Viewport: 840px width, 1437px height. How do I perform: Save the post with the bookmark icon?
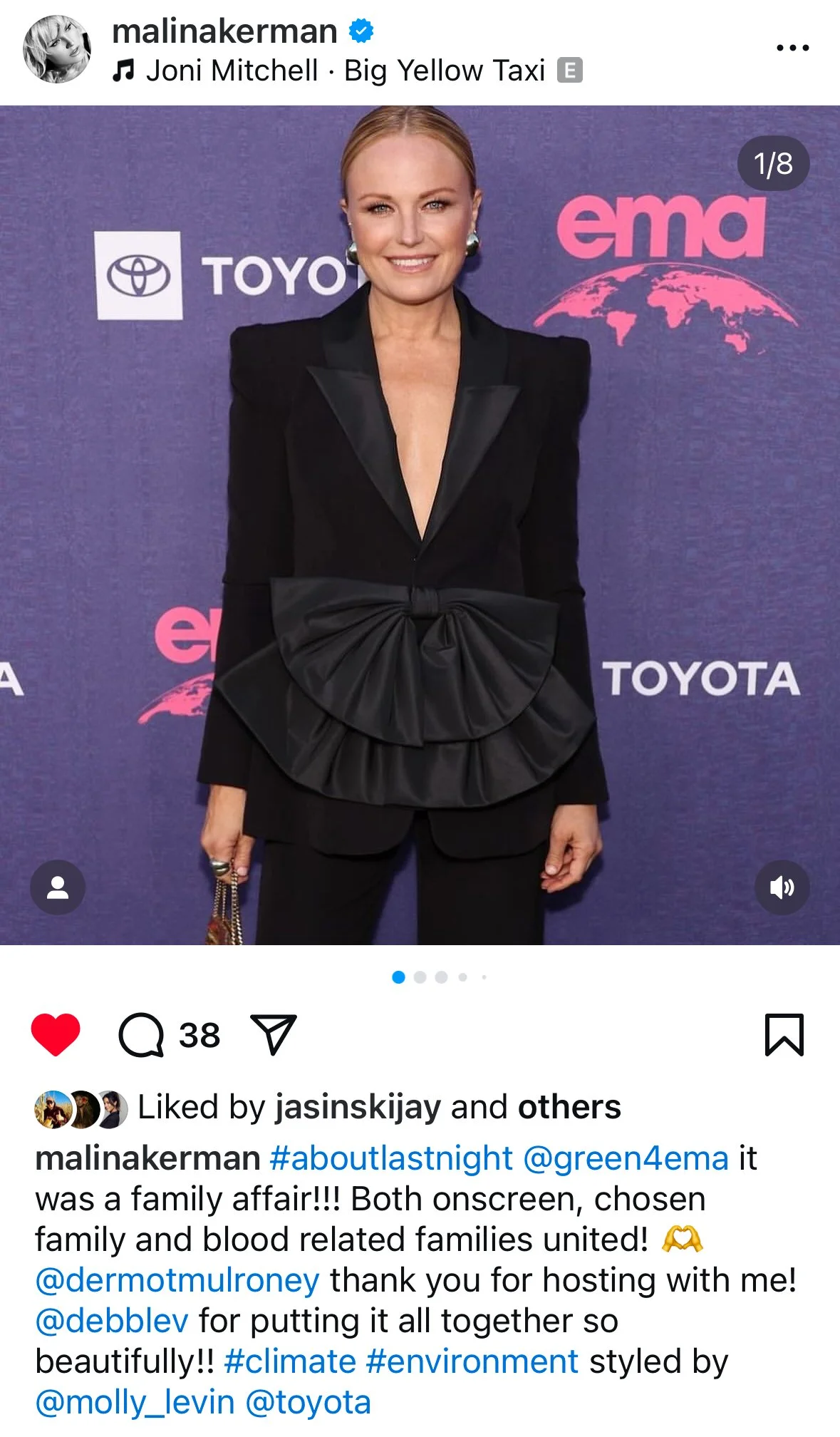point(784,1034)
